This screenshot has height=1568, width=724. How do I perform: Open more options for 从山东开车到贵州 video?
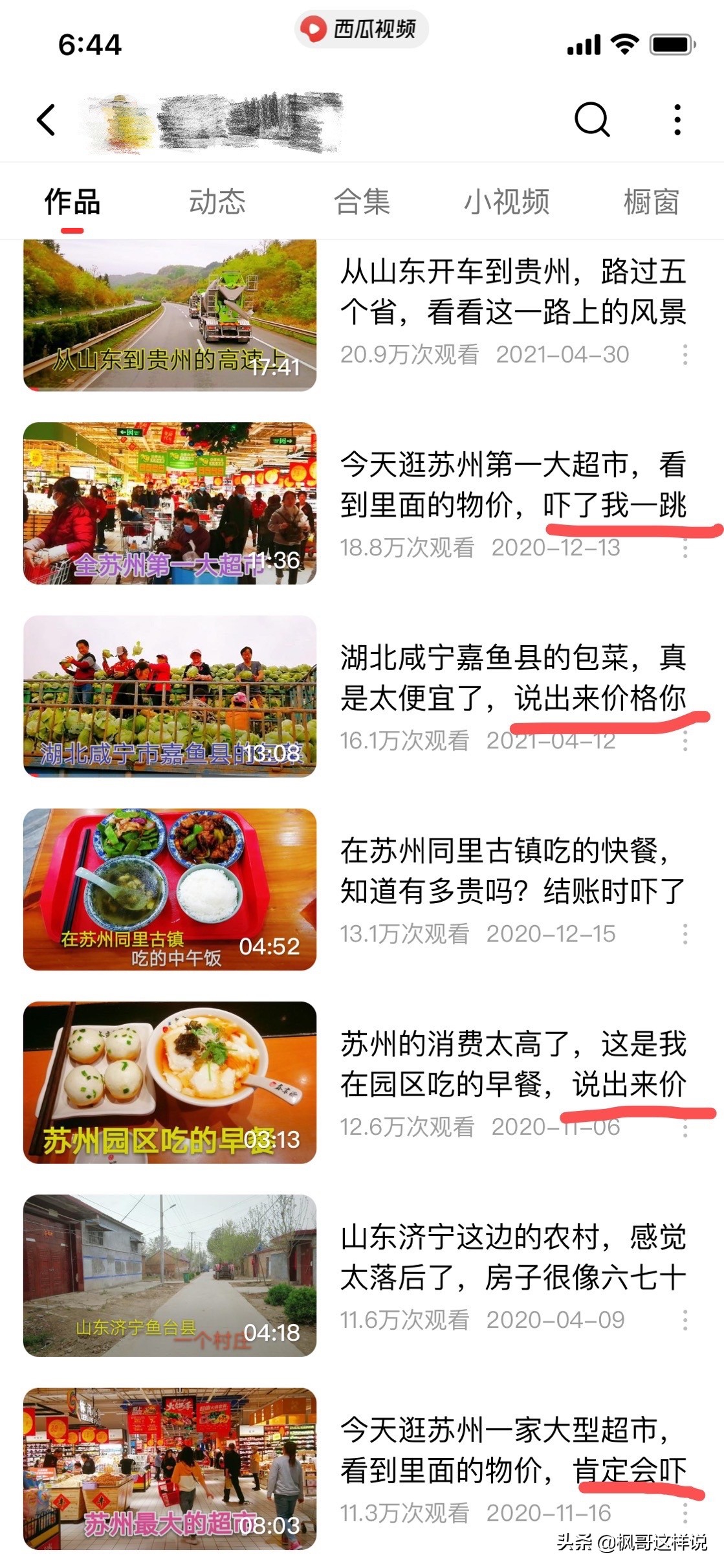tap(685, 354)
